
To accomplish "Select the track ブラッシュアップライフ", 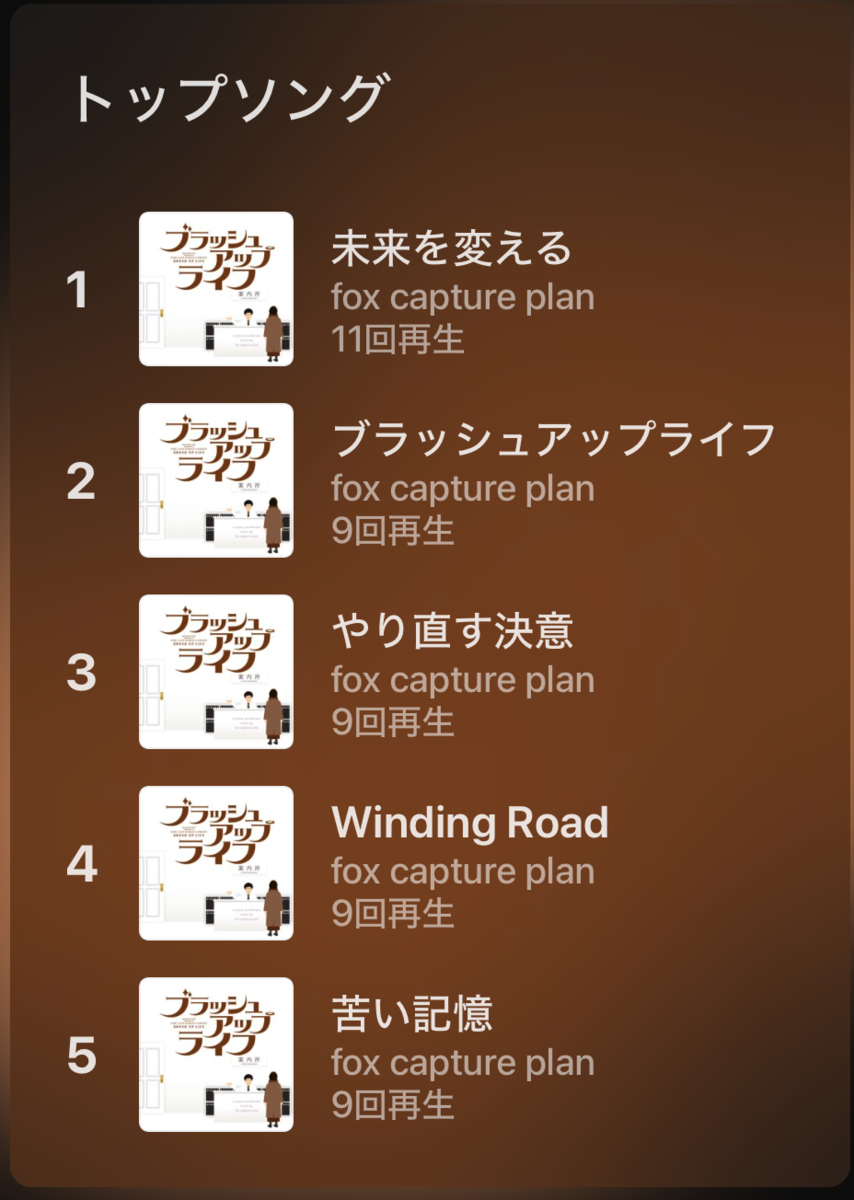I will [553, 440].
